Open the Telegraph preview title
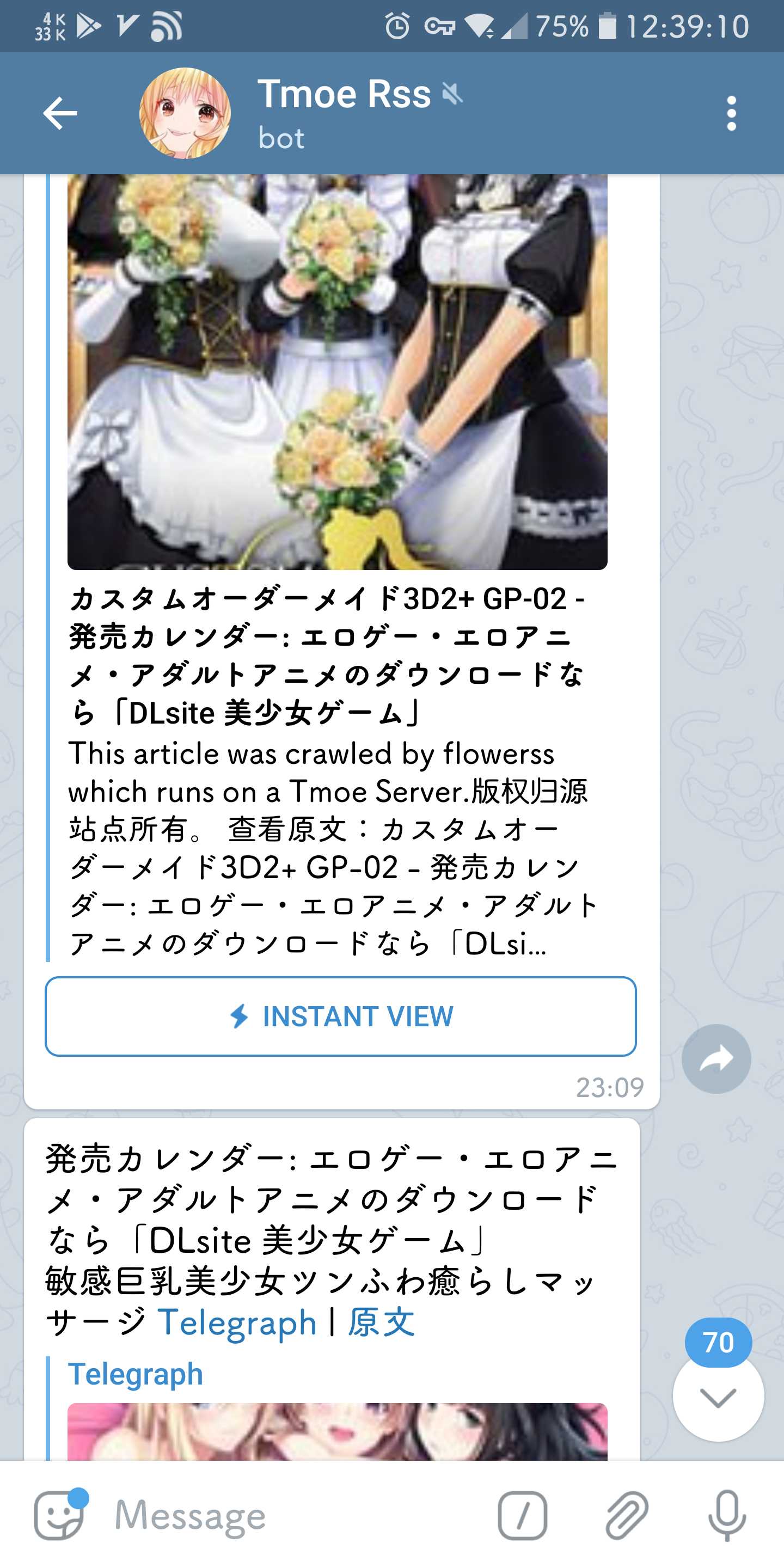Image resolution: width=784 pixels, height=1568 pixels. [135, 1374]
